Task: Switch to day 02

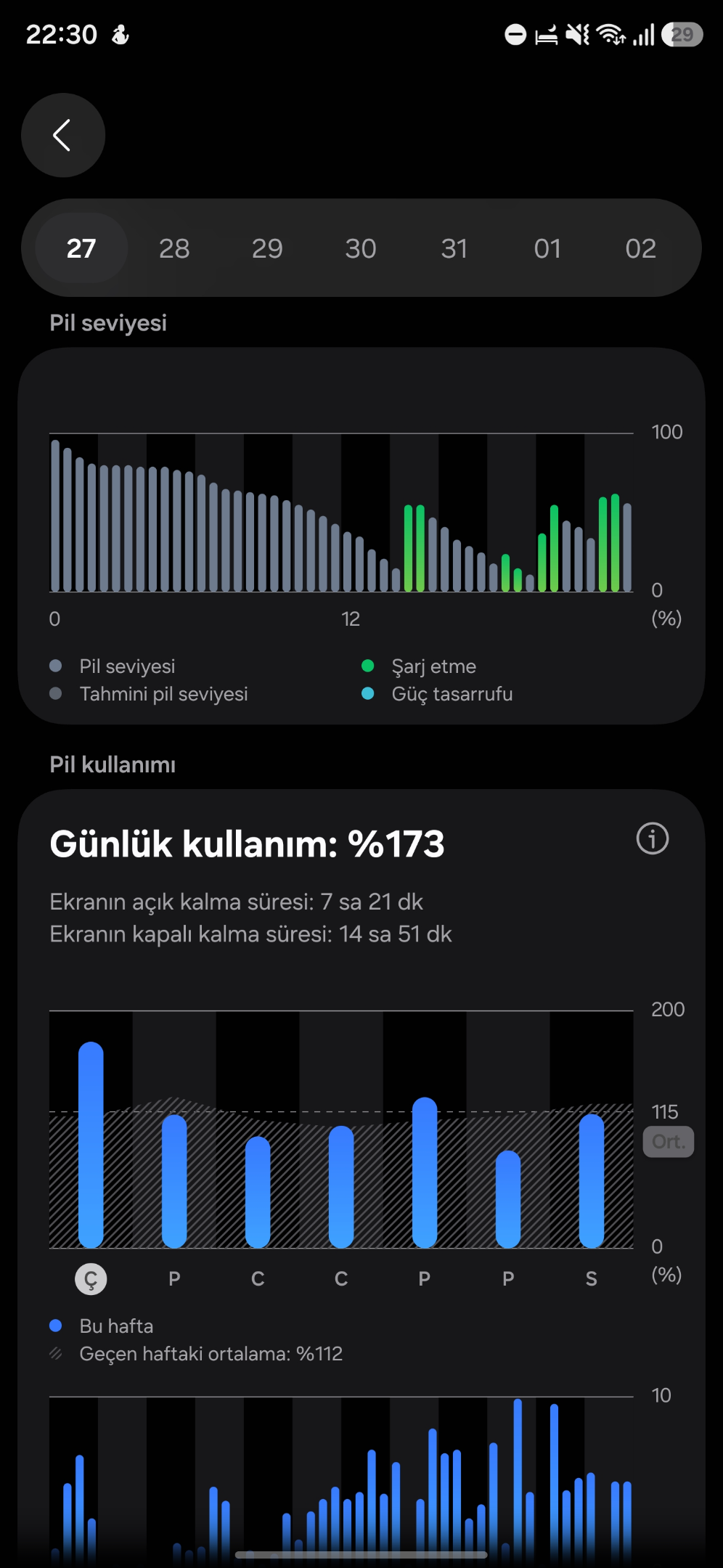Action: pos(640,248)
